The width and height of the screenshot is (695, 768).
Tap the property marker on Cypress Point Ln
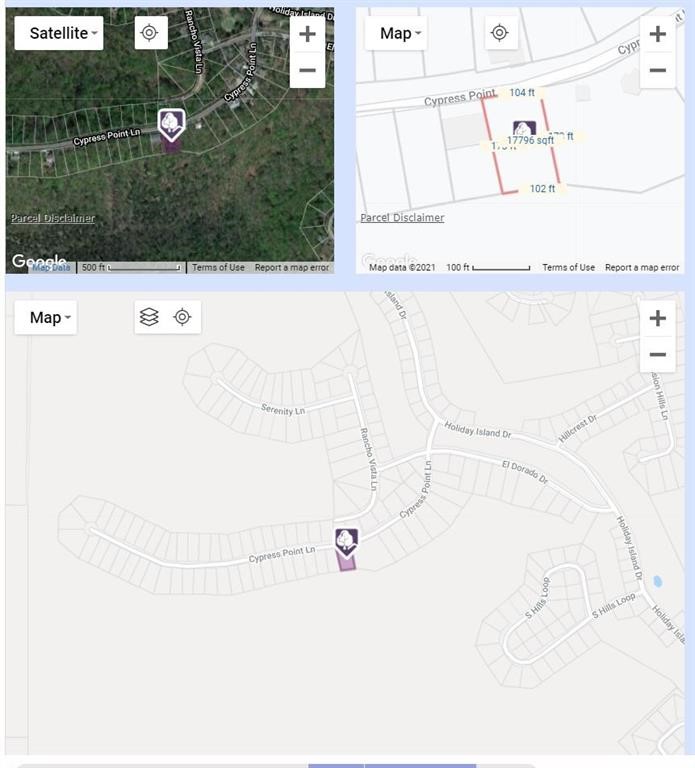coord(346,543)
